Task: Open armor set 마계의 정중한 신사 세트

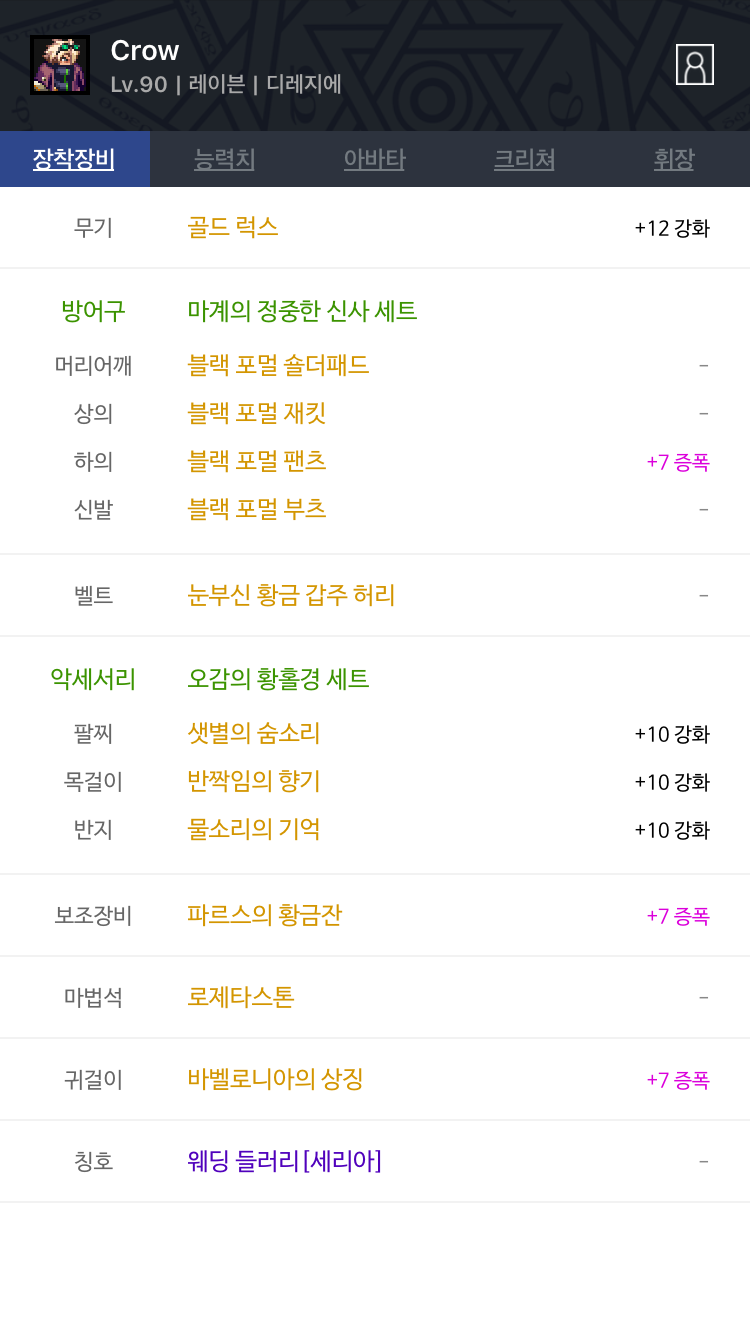Action: tap(302, 311)
